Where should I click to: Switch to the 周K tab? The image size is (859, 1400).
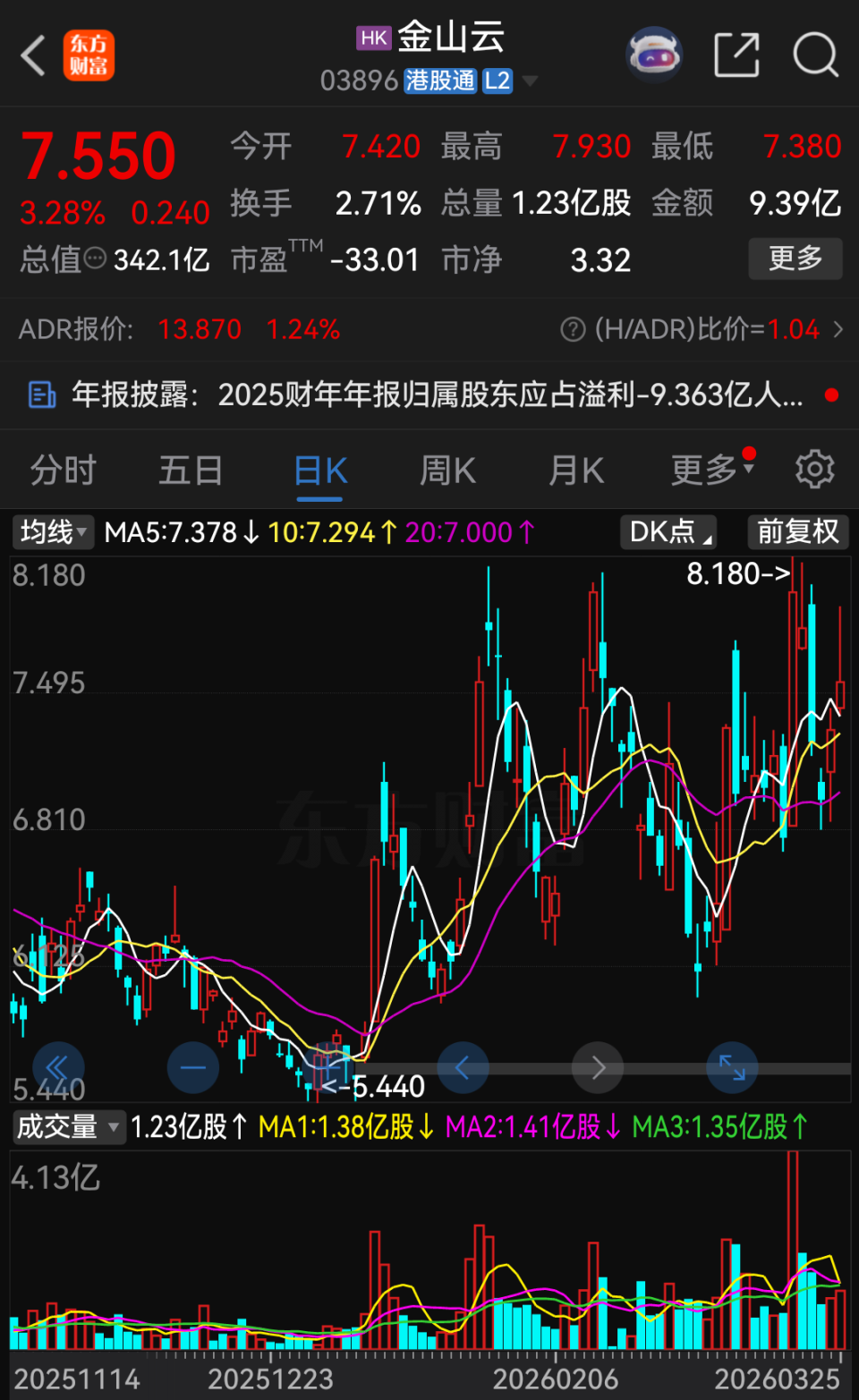pyautogui.click(x=447, y=470)
